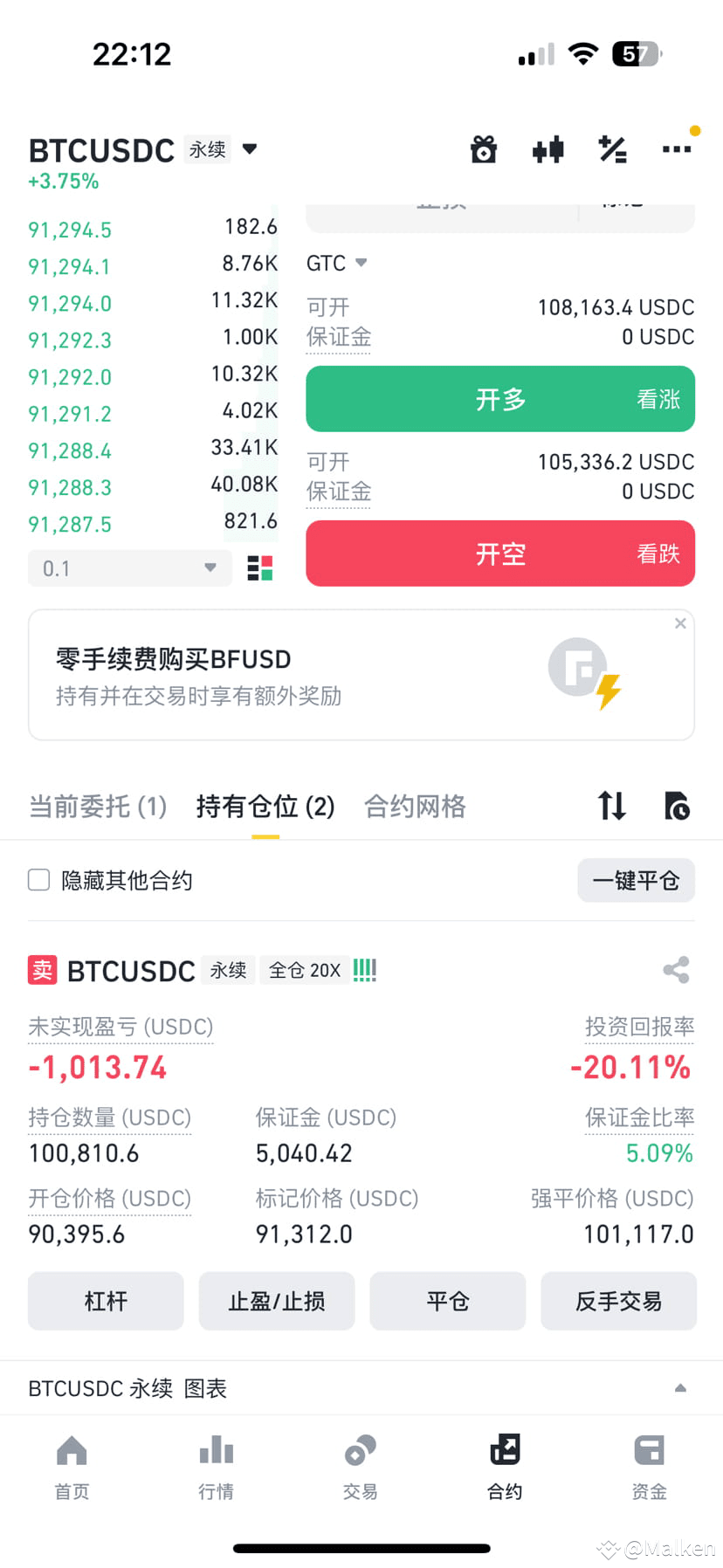Open the 0.1 price precision dropdown
The image size is (723, 1568).
pos(129,567)
